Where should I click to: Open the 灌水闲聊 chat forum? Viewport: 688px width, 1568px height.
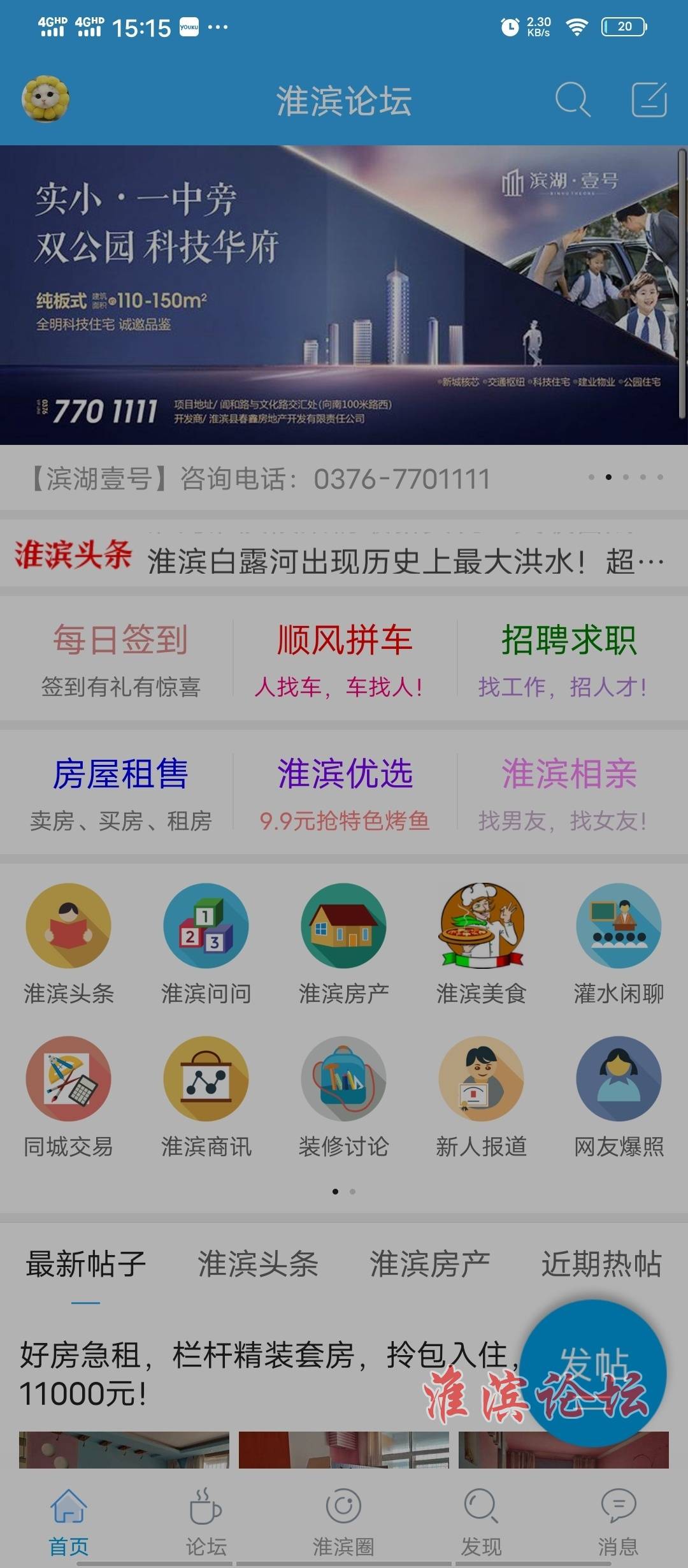(x=619, y=942)
